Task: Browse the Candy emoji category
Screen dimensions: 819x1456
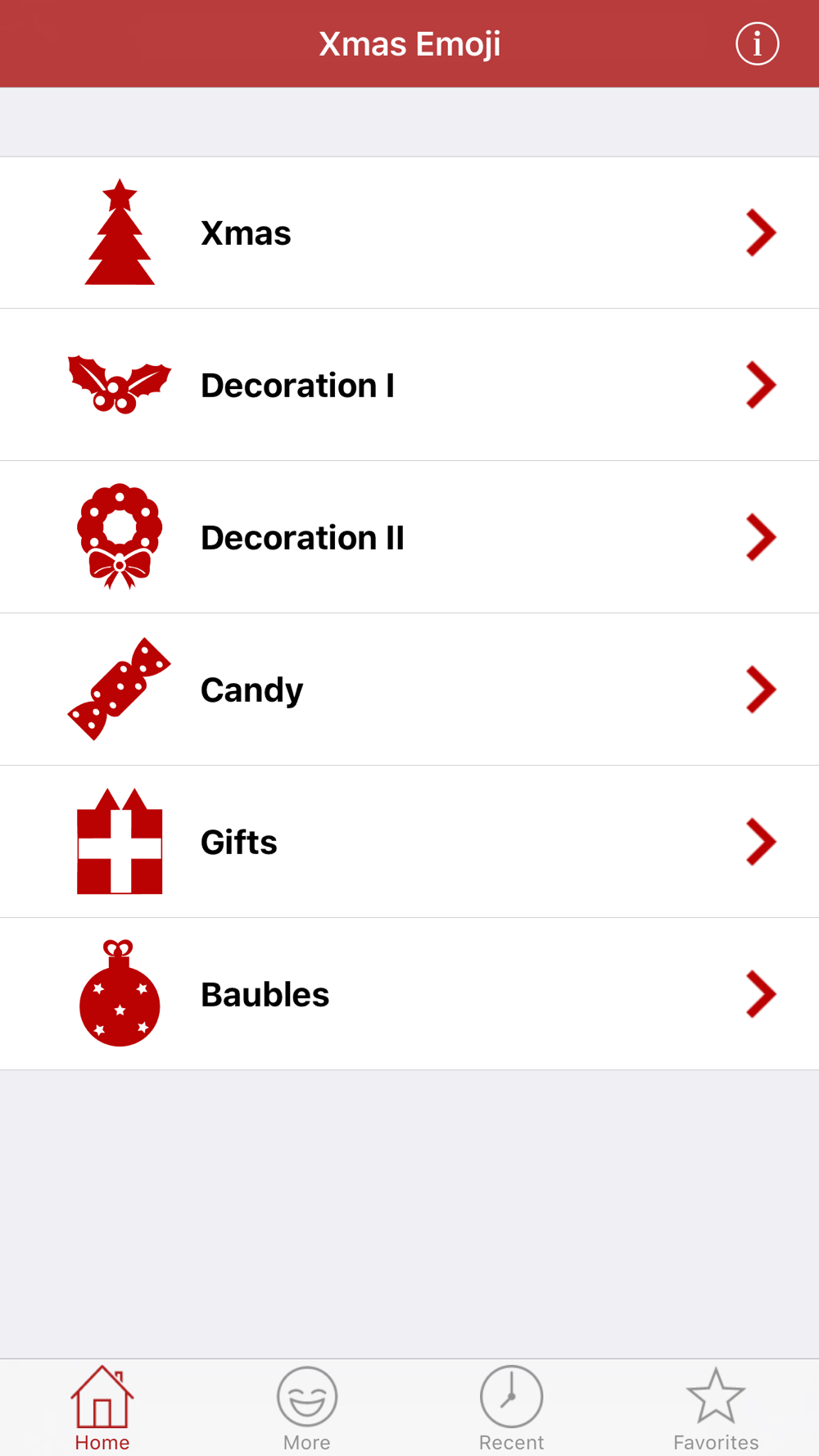Action: [x=409, y=690]
